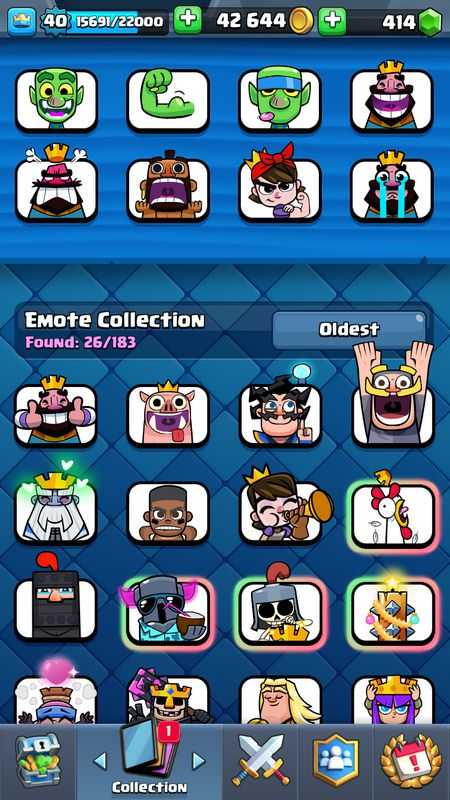
Task: Open the Clan social tab
Action: click(336, 761)
